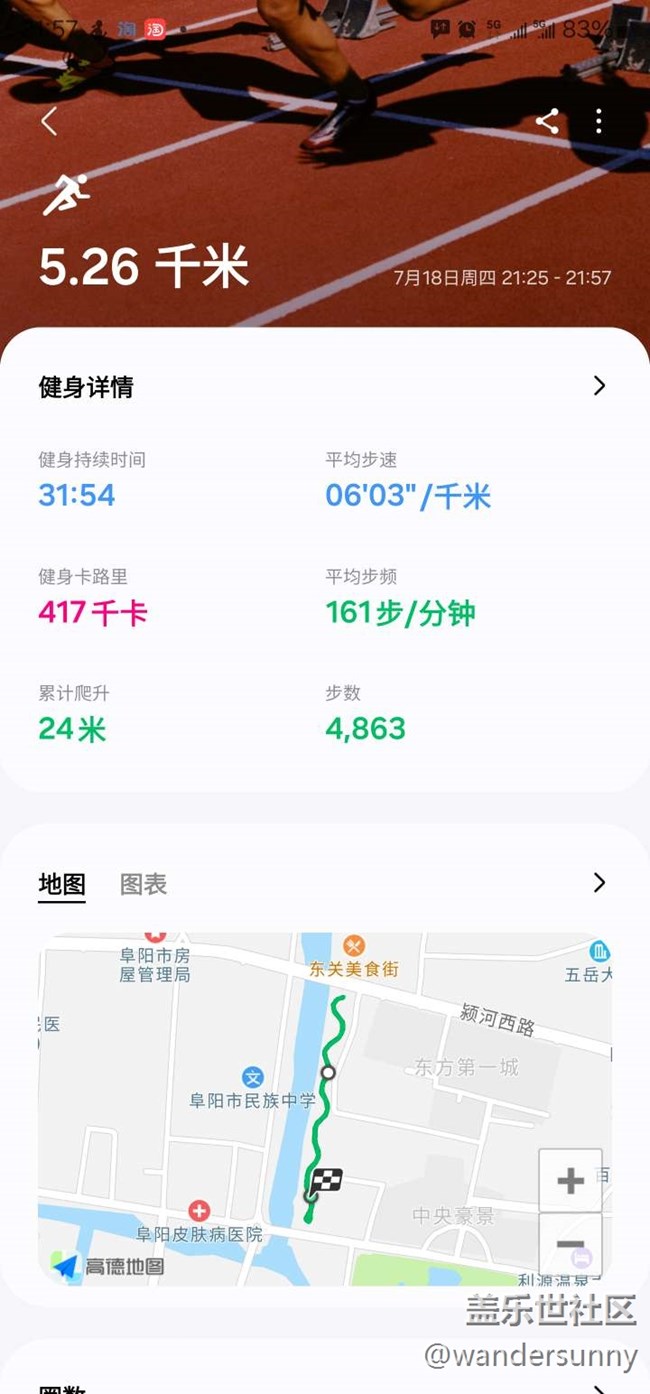This screenshot has width=650, height=1394.
Task: Share this running workout
Action: (x=547, y=122)
